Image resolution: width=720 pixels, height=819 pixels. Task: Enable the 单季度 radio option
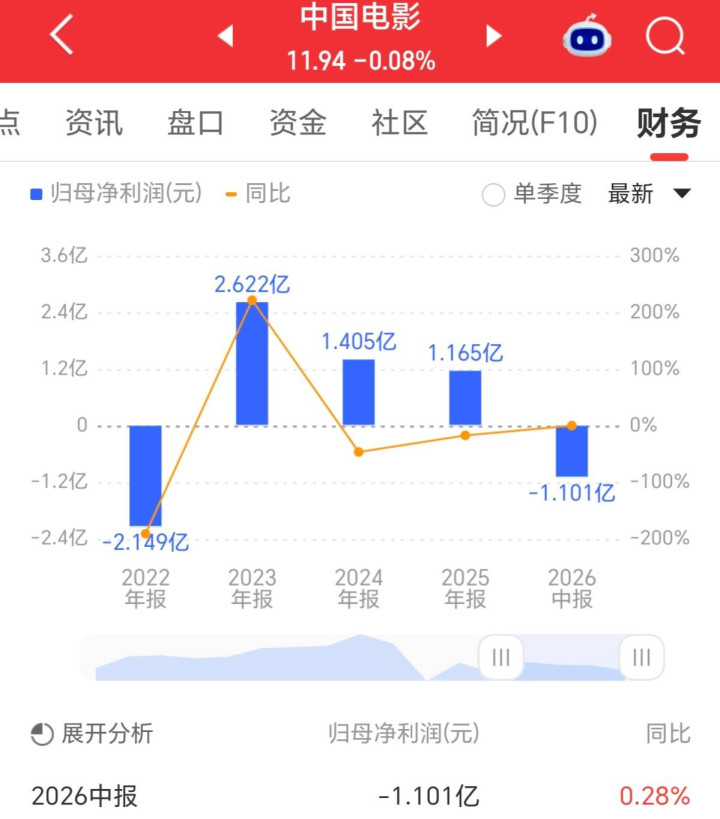[493, 195]
